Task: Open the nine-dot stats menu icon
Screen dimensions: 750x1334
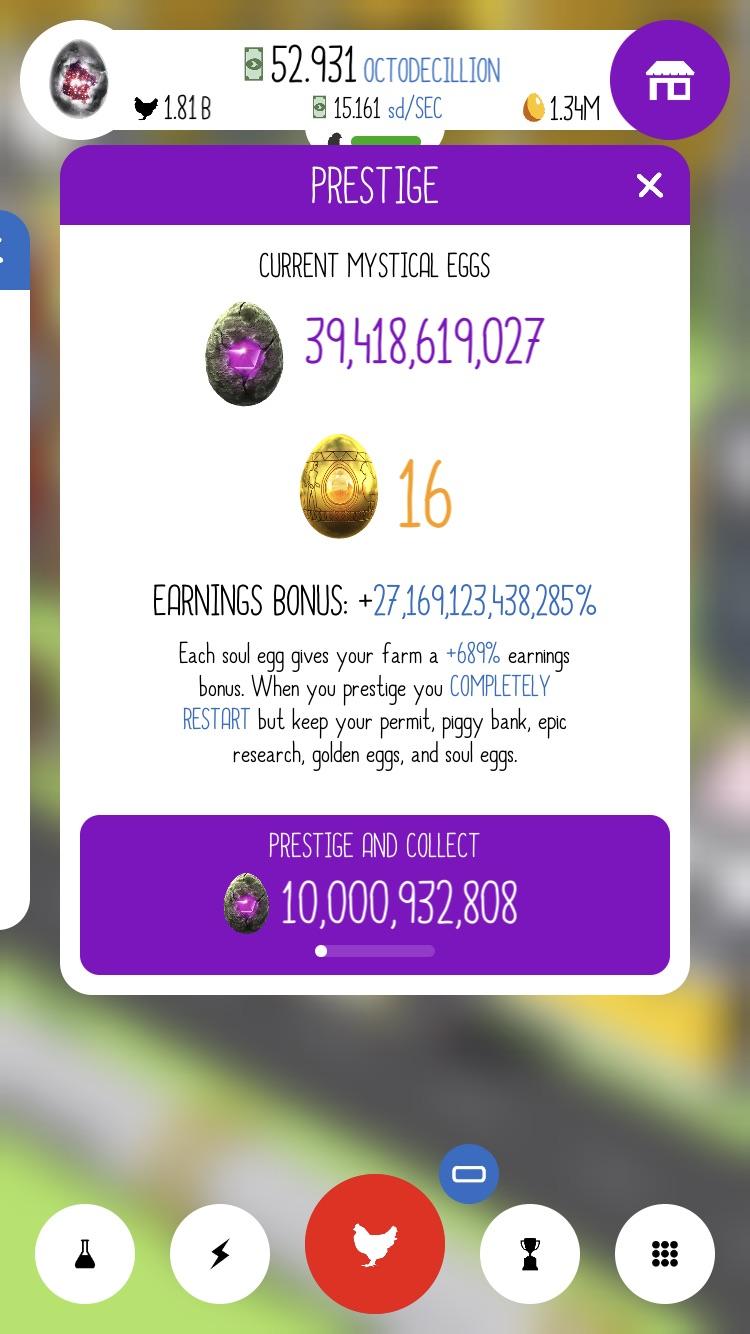Action: pyautogui.click(x=665, y=1253)
